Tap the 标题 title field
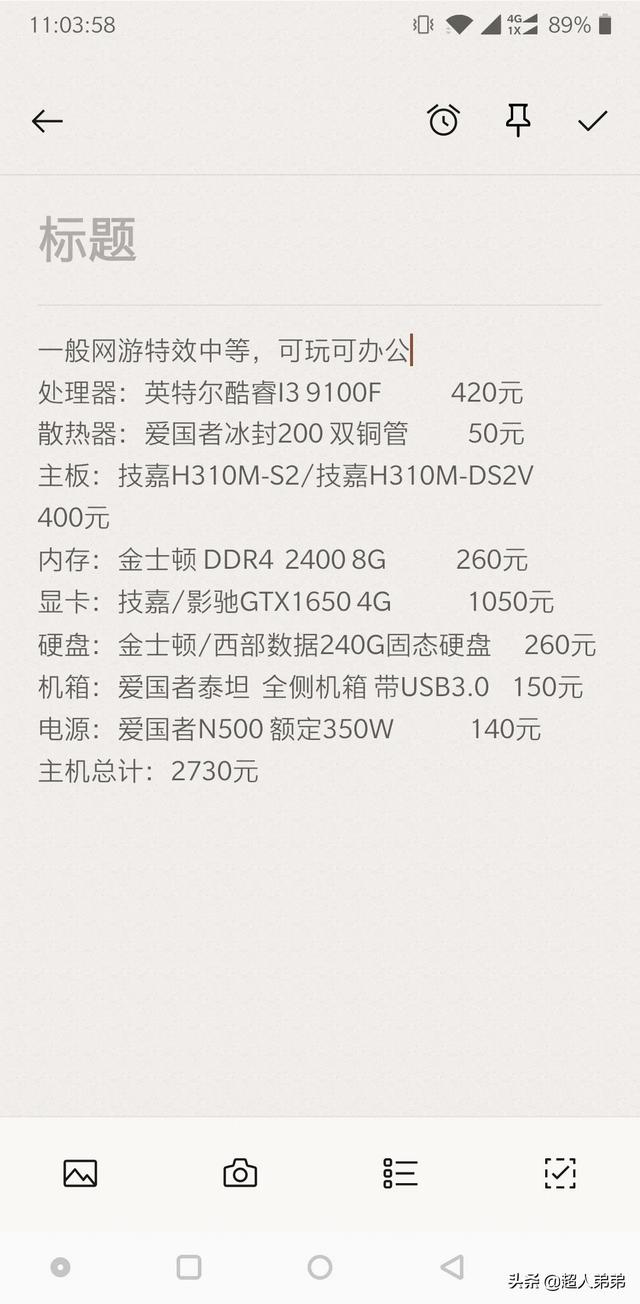 (x=88, y=241)
